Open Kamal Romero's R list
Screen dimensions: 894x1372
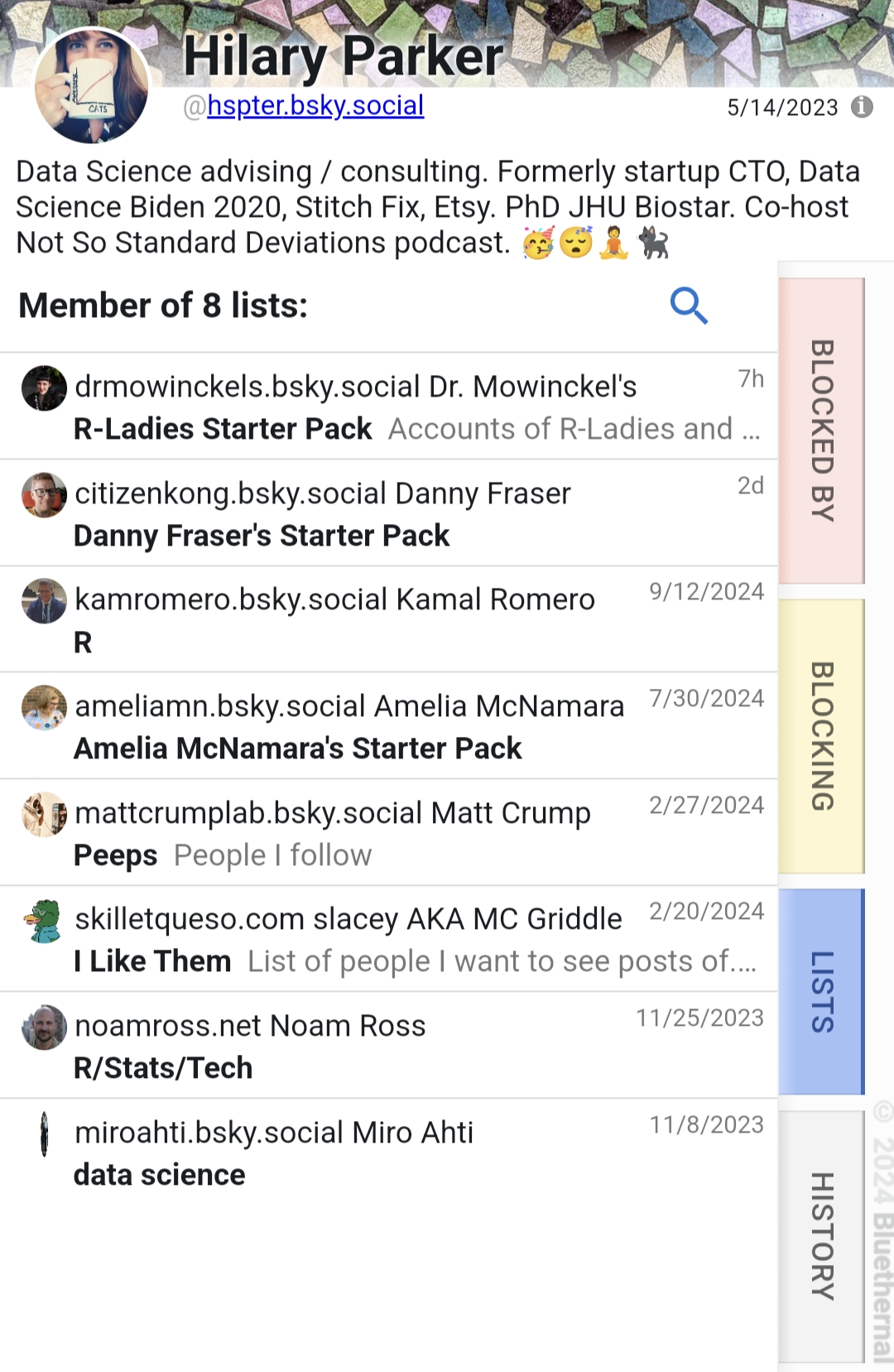pyautogui.click(x=83, y=643)
